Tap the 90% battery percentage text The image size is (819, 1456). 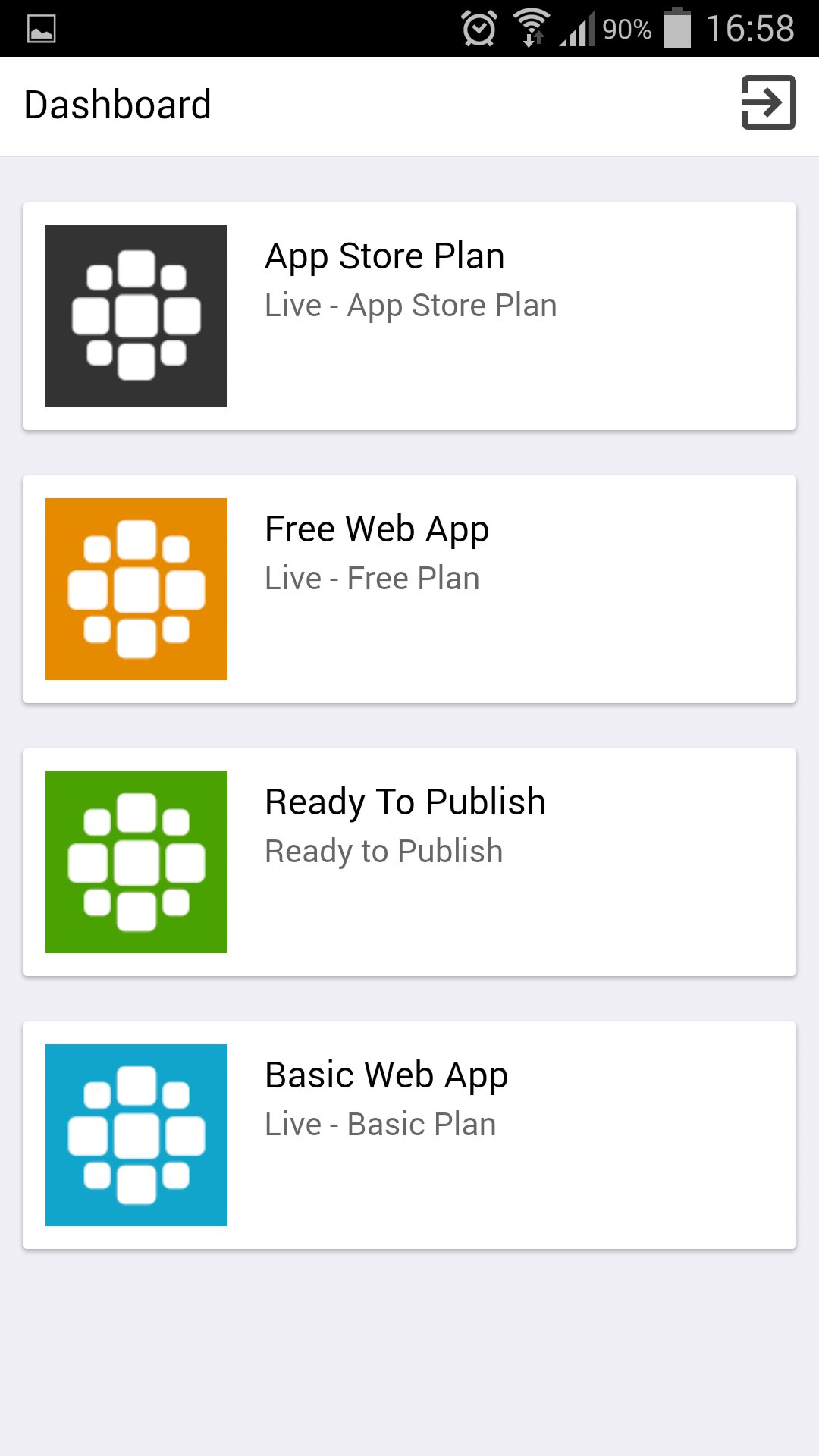[x=626, y=27]
